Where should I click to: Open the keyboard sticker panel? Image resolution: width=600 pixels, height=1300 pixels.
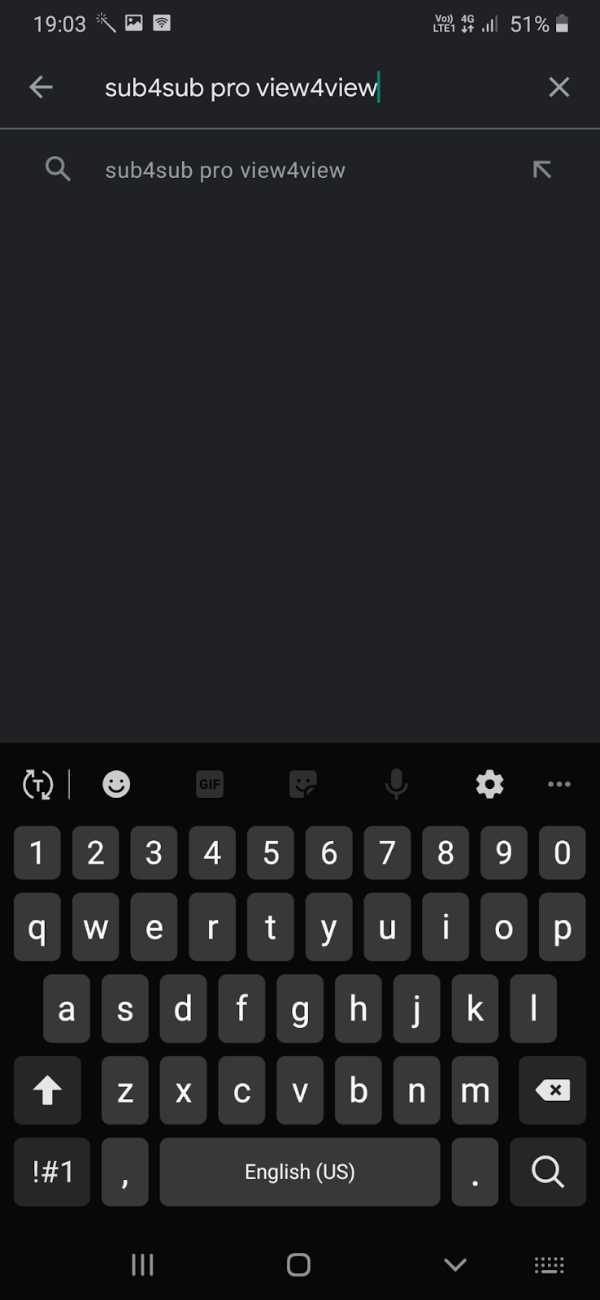303,785
